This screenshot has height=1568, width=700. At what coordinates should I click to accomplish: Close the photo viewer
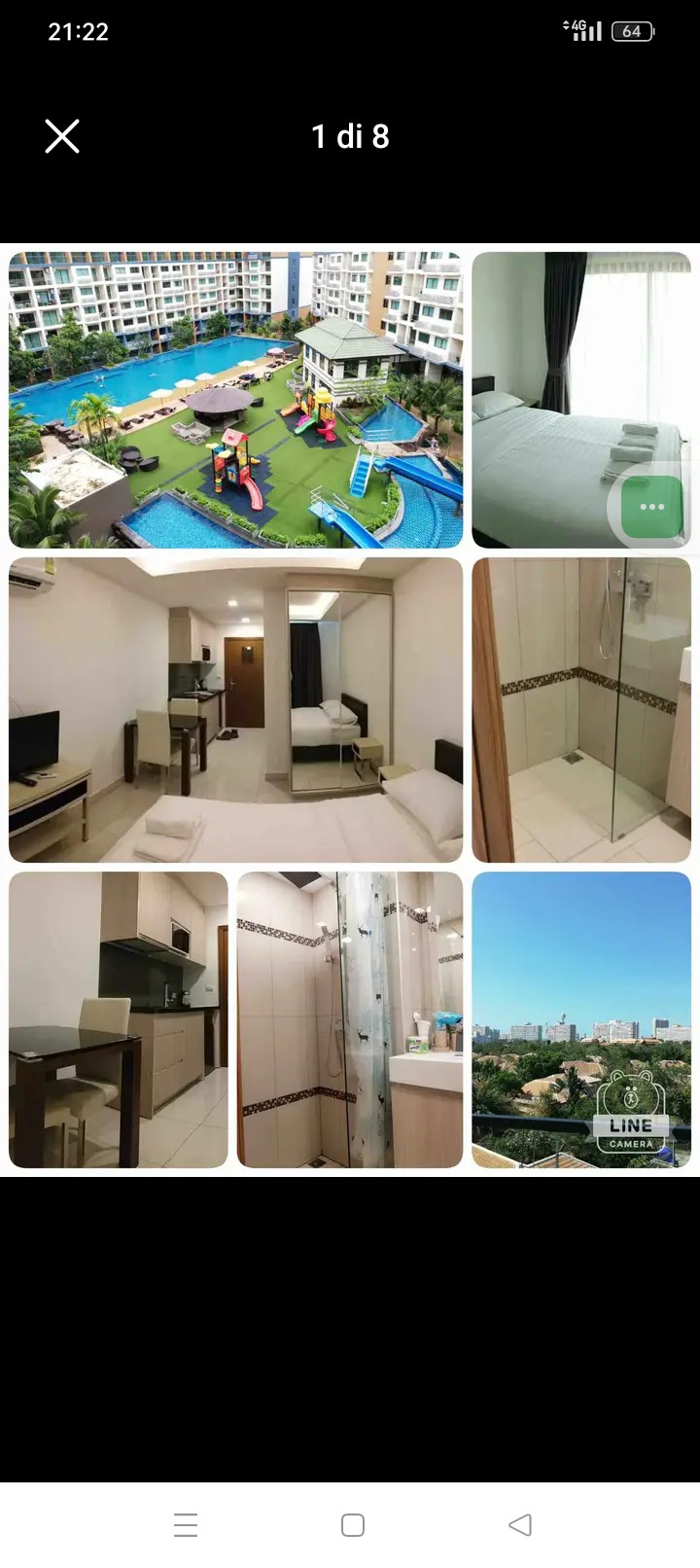62,137
